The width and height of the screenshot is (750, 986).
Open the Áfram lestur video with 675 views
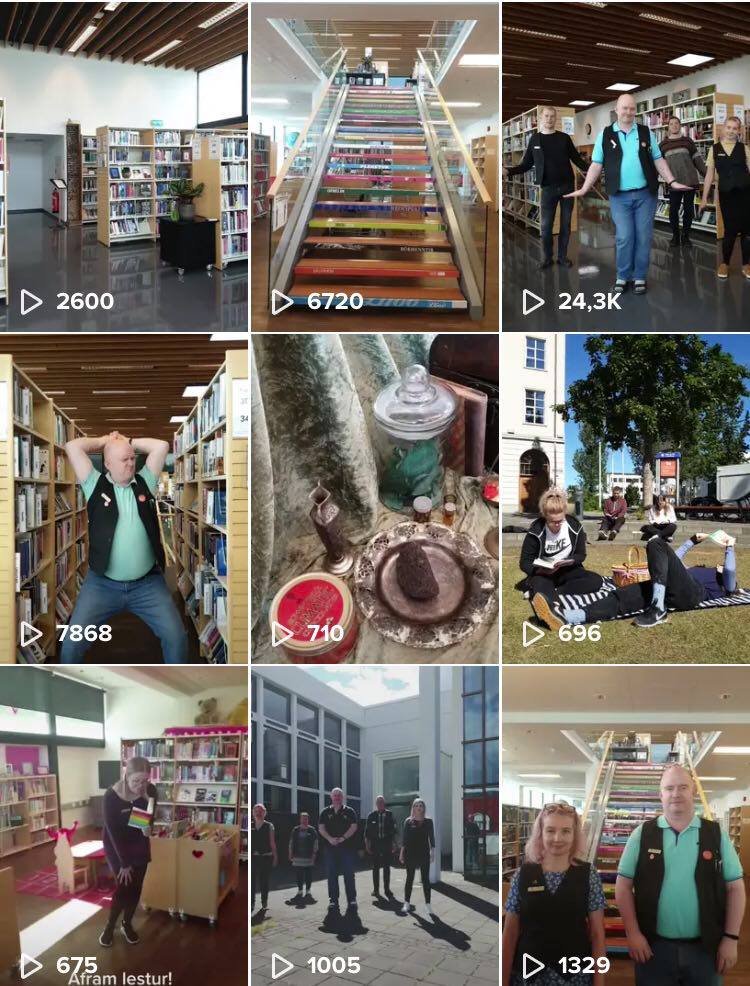(124, 826)
